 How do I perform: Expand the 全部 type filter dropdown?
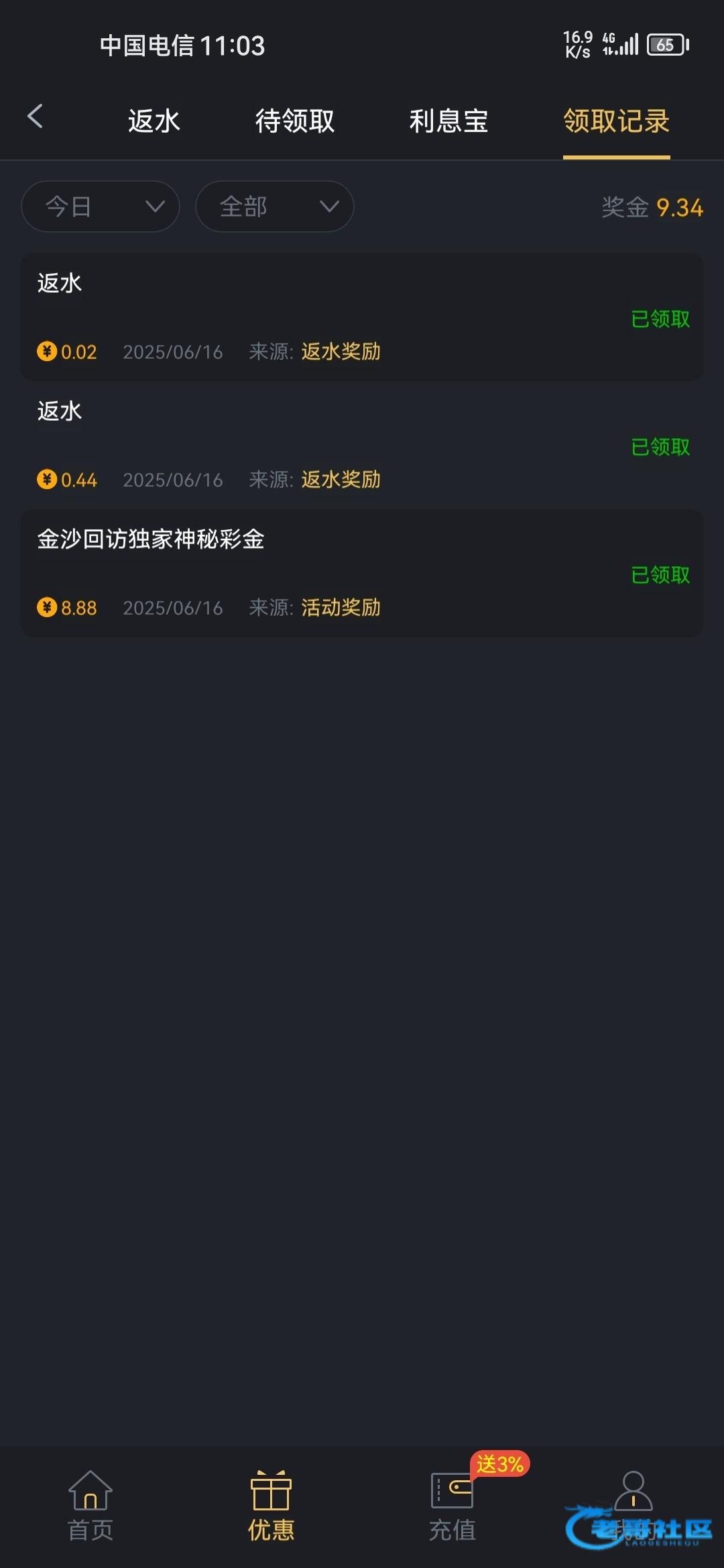[275, 206]
